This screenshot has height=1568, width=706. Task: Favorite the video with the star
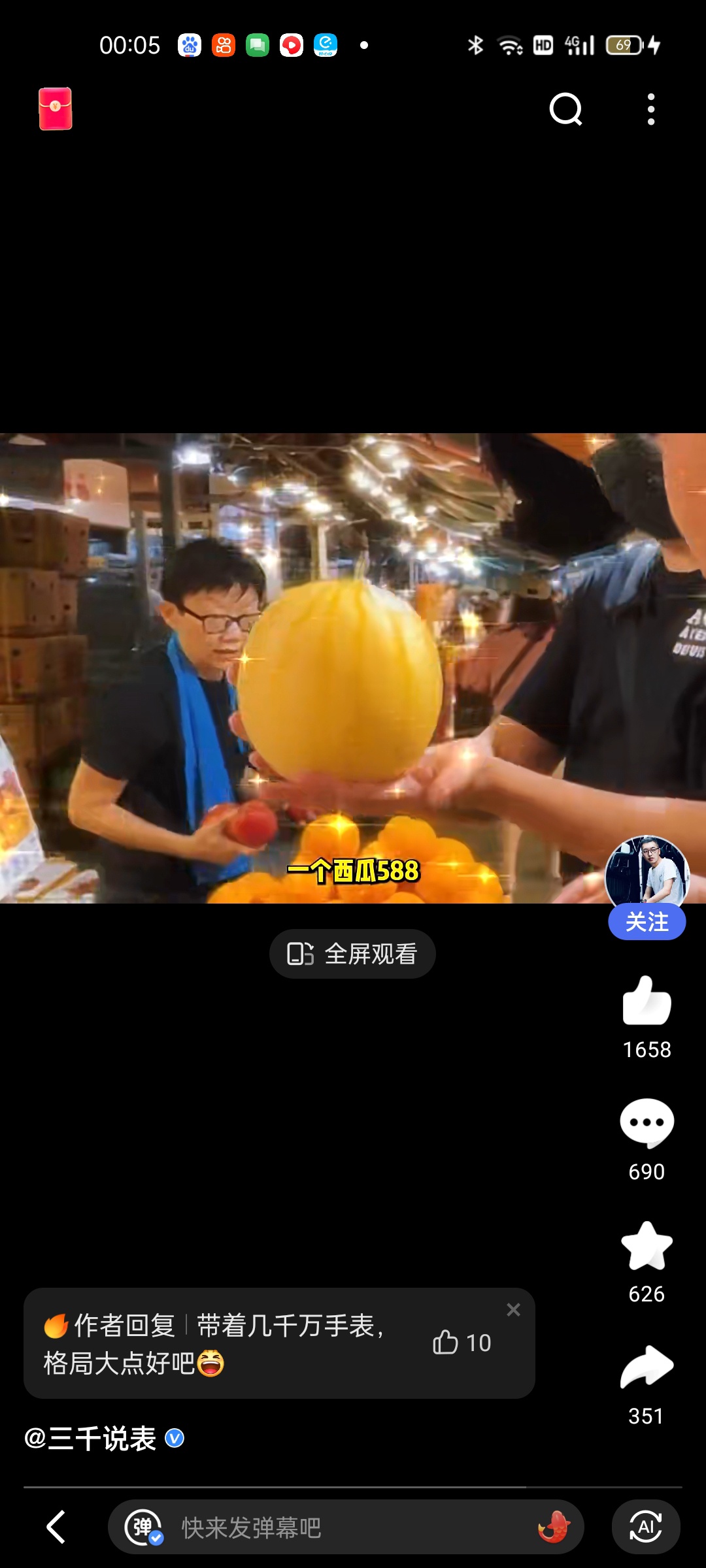[x=647, y=1246]
